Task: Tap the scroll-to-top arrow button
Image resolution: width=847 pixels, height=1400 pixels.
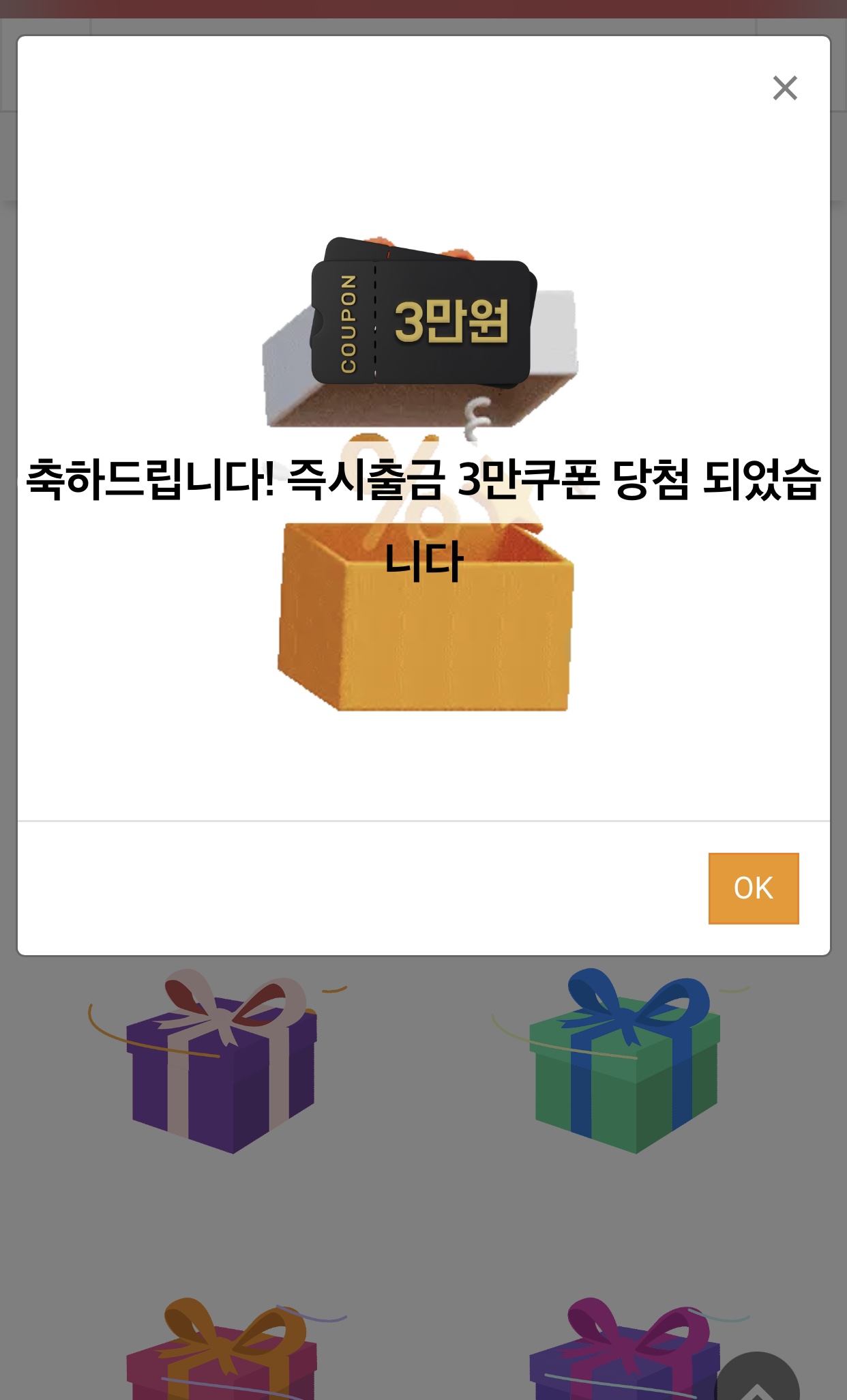Action: pos(757,1378)
